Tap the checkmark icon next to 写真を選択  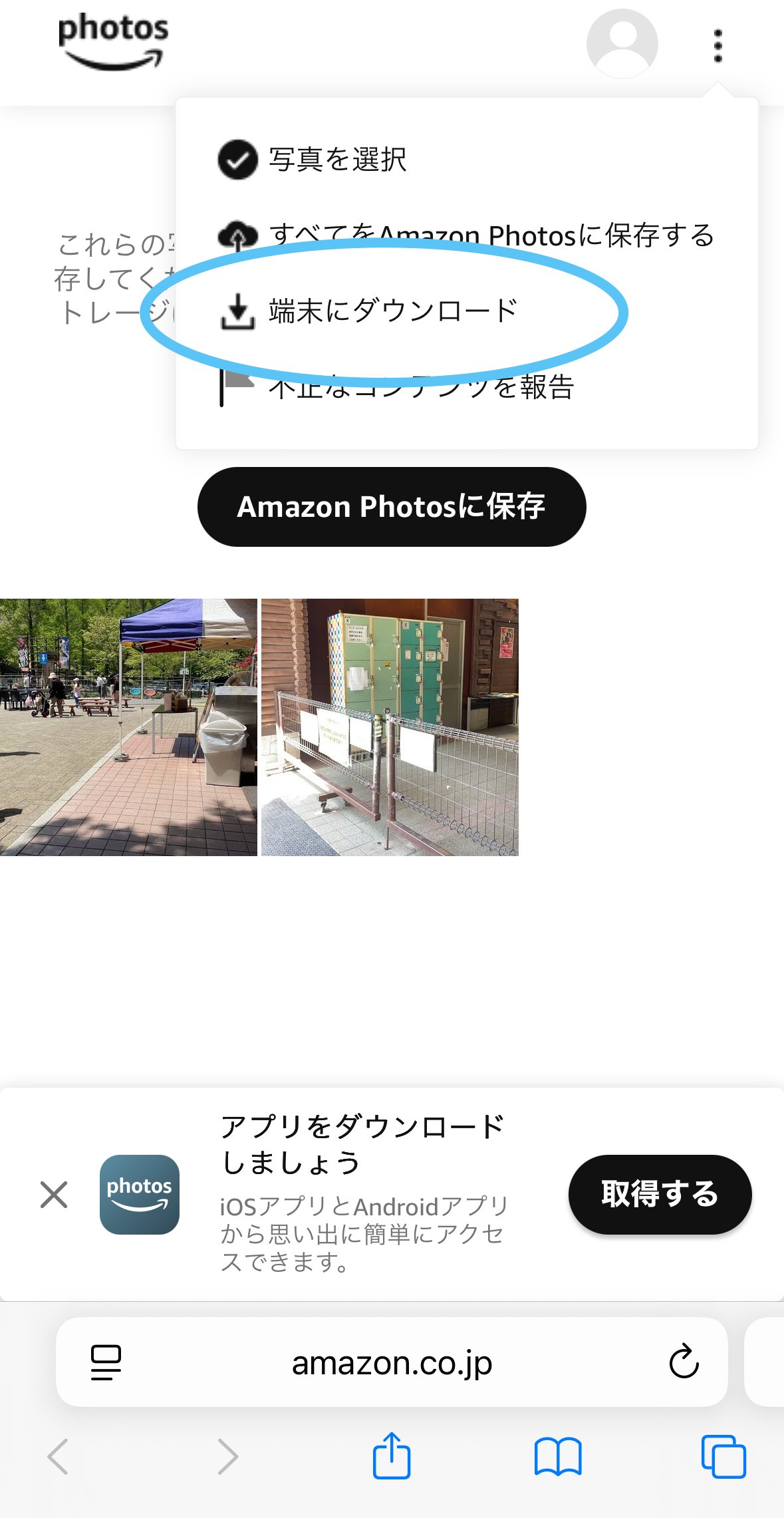[237, 160]
